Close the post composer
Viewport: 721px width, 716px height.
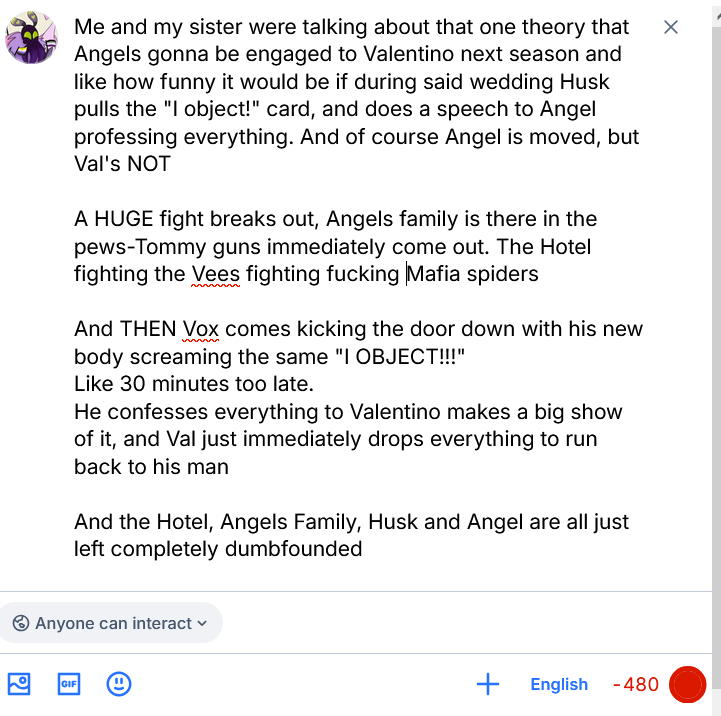tap(671, 27)
